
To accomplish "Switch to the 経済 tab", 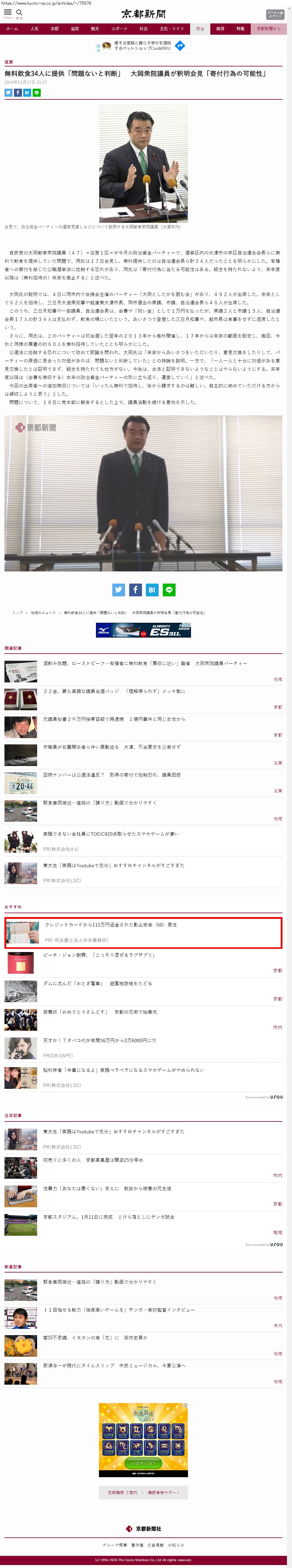I will pos(220,28).
